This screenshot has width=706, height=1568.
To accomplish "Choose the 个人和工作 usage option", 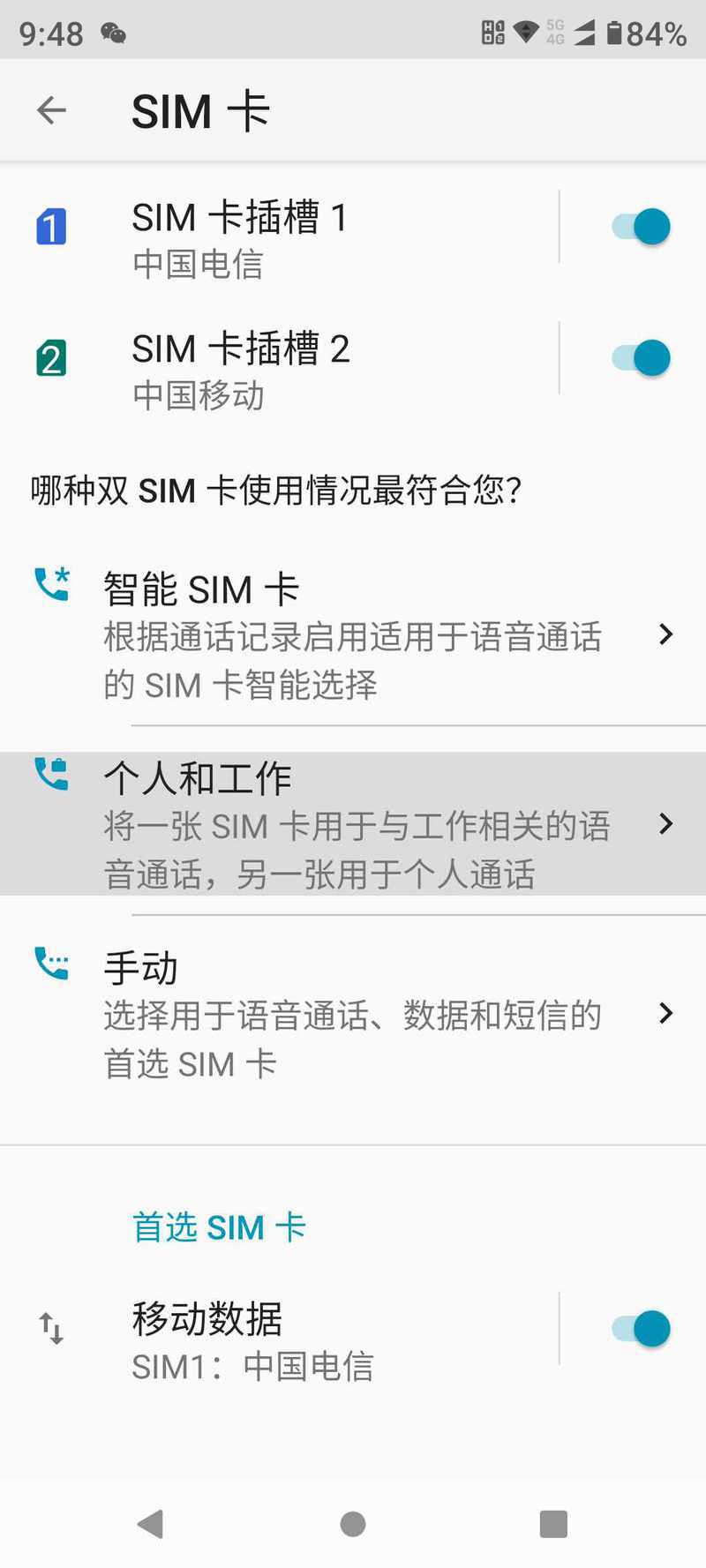I will pyautogui.click(x=353, y=824).
